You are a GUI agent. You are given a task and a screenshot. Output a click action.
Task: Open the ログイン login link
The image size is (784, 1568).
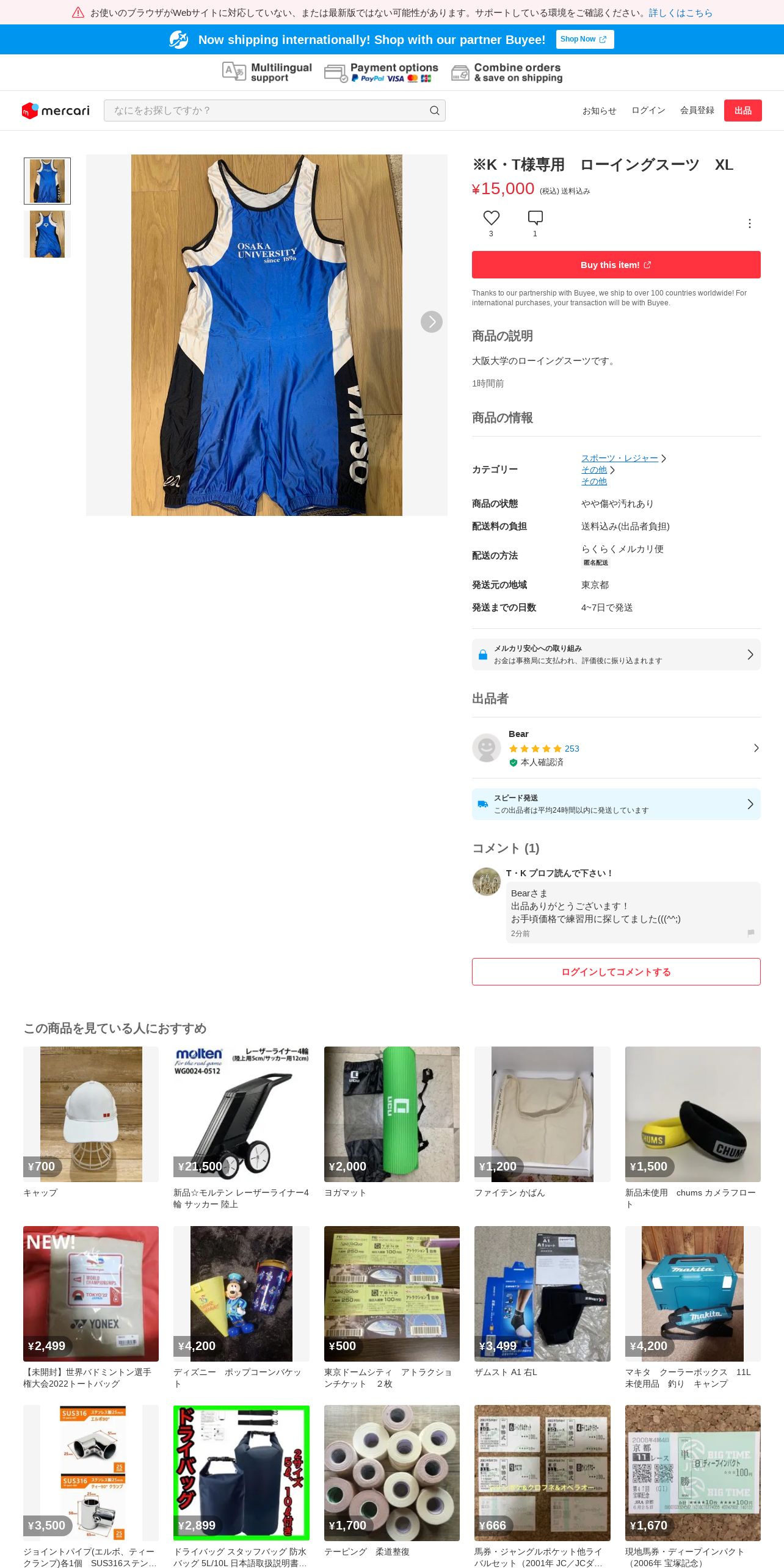pyautogui.click(x=648, y=111)
